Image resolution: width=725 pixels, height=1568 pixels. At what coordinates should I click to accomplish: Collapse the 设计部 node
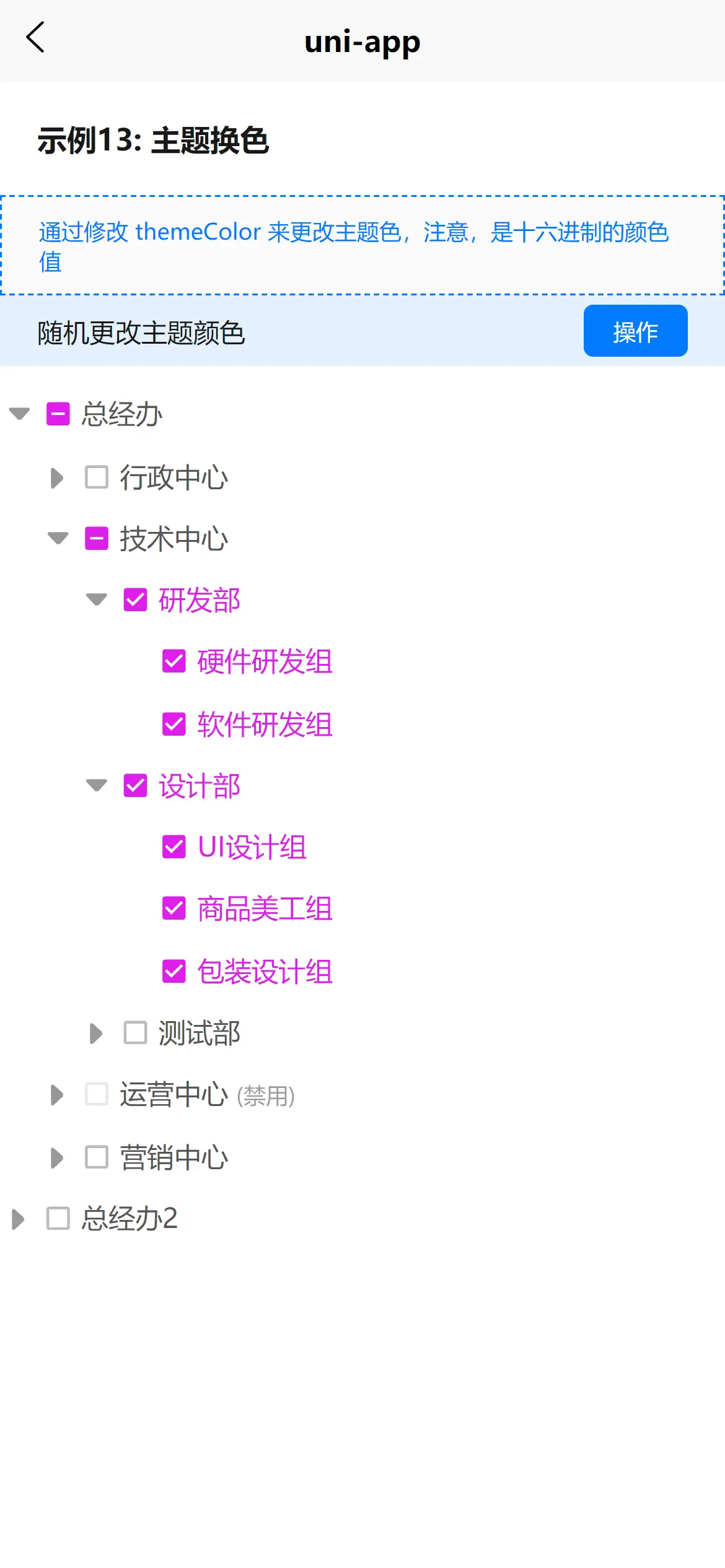[97, 785]
